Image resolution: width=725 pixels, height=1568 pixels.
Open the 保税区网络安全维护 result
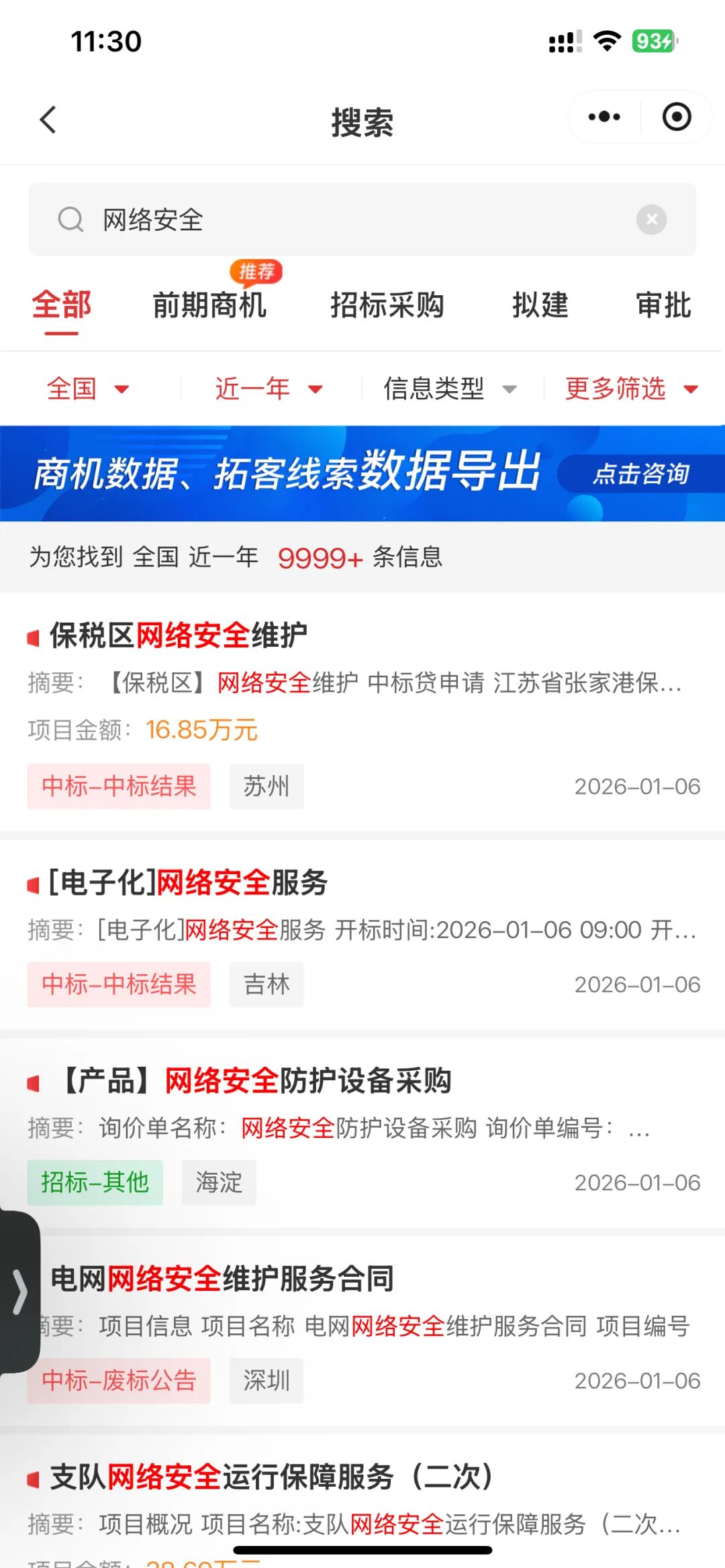179,635
